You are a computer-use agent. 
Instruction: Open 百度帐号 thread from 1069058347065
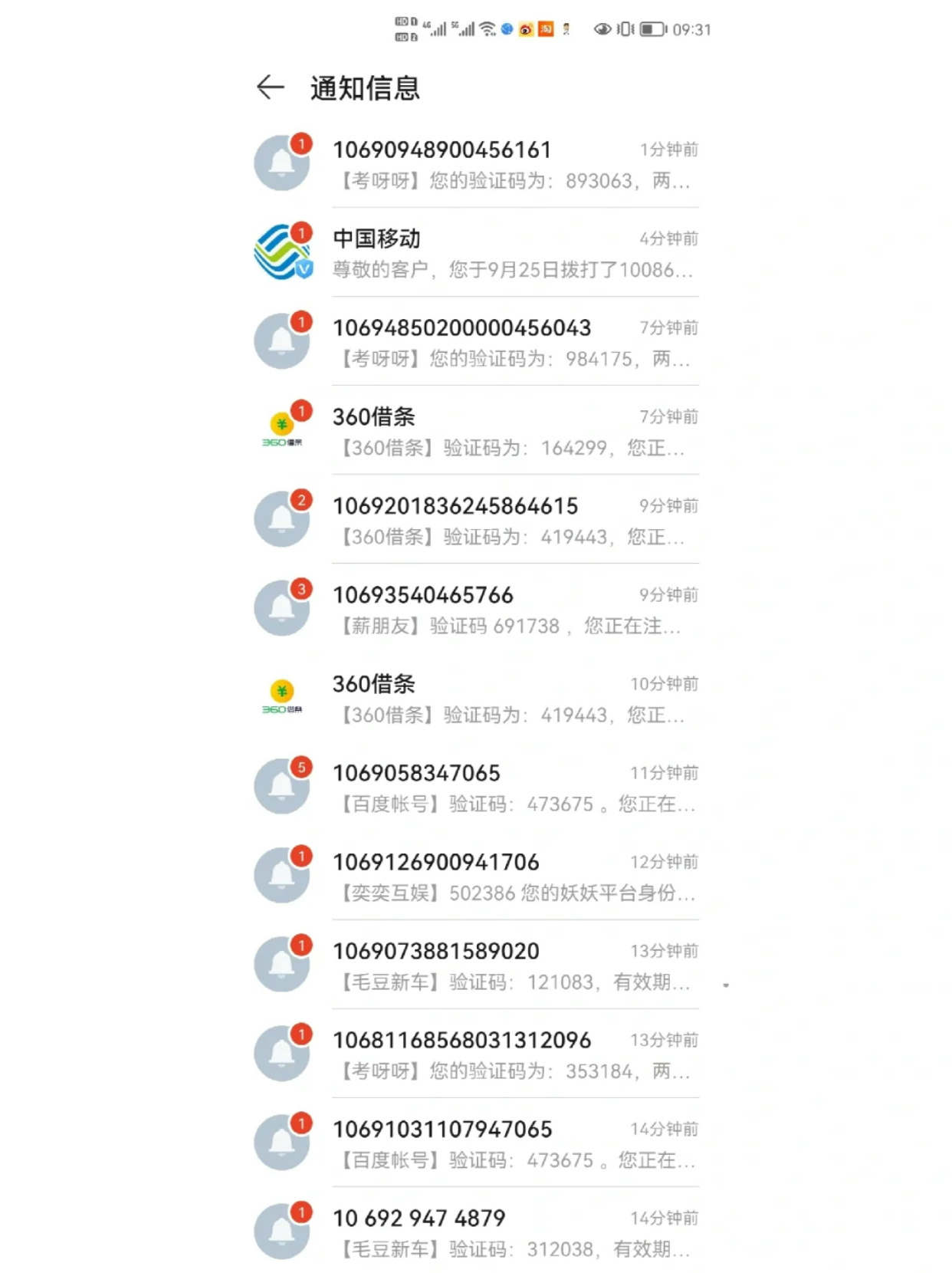tap(514, 787)
